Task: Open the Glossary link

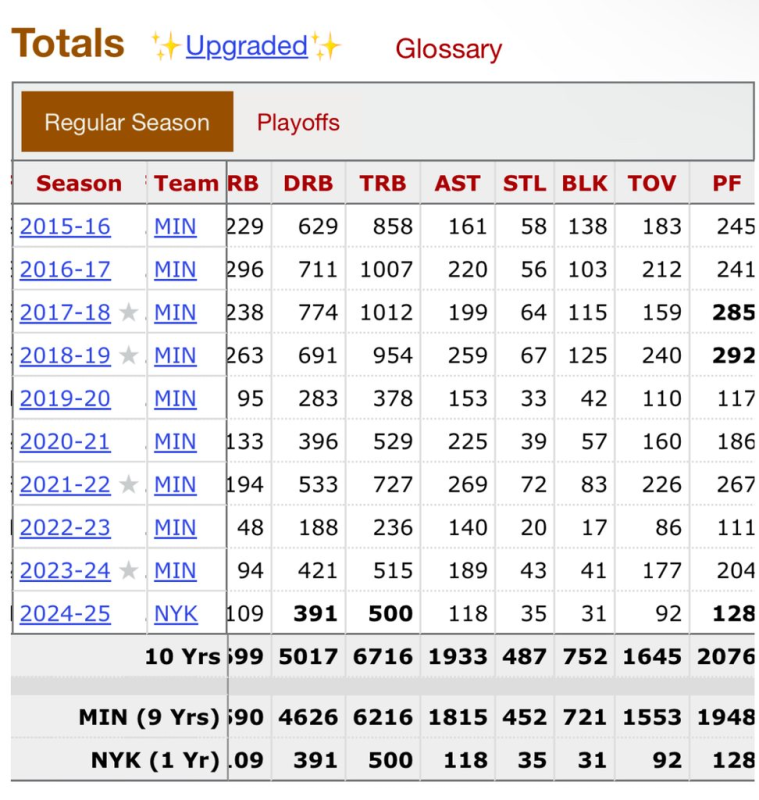Action: 448,49
